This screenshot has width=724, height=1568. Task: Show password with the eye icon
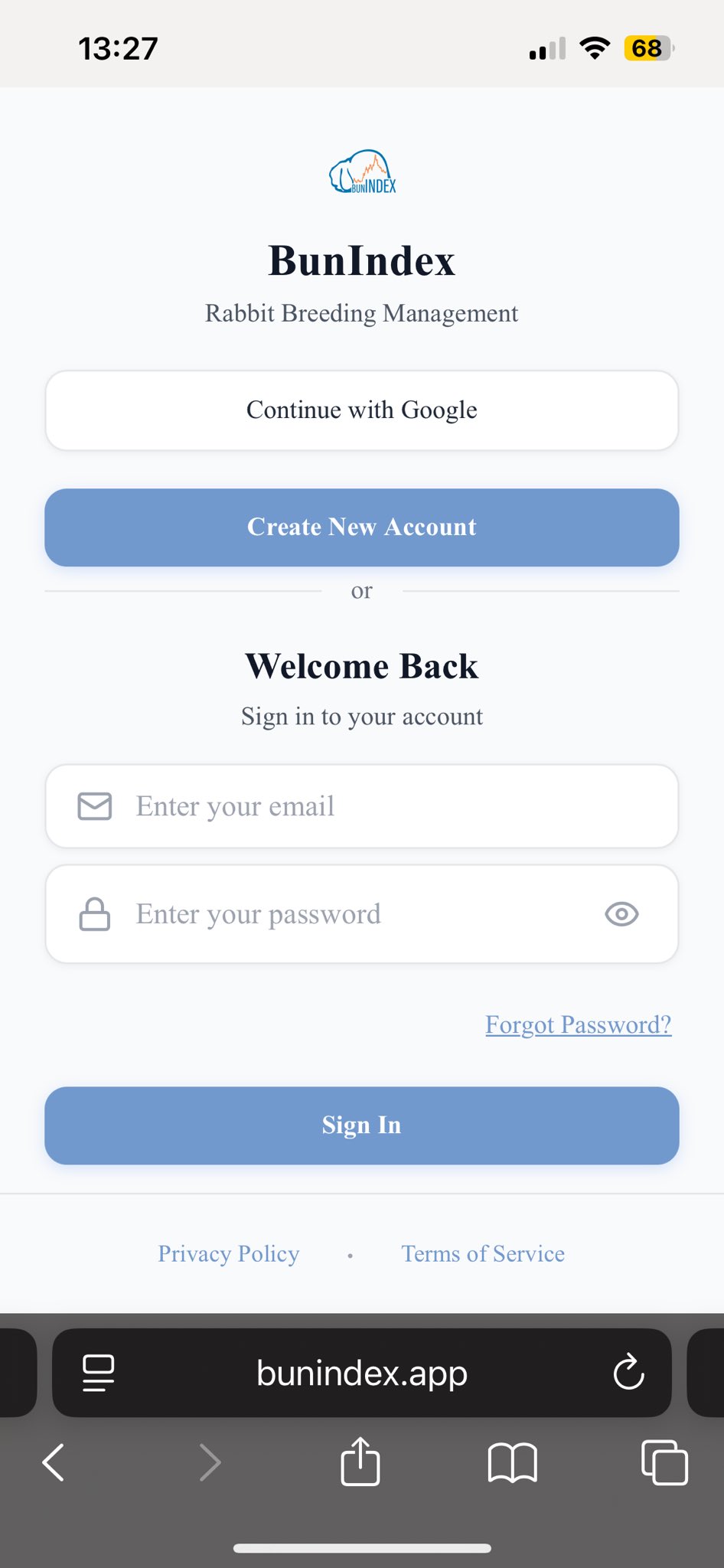tap(621, 914)
